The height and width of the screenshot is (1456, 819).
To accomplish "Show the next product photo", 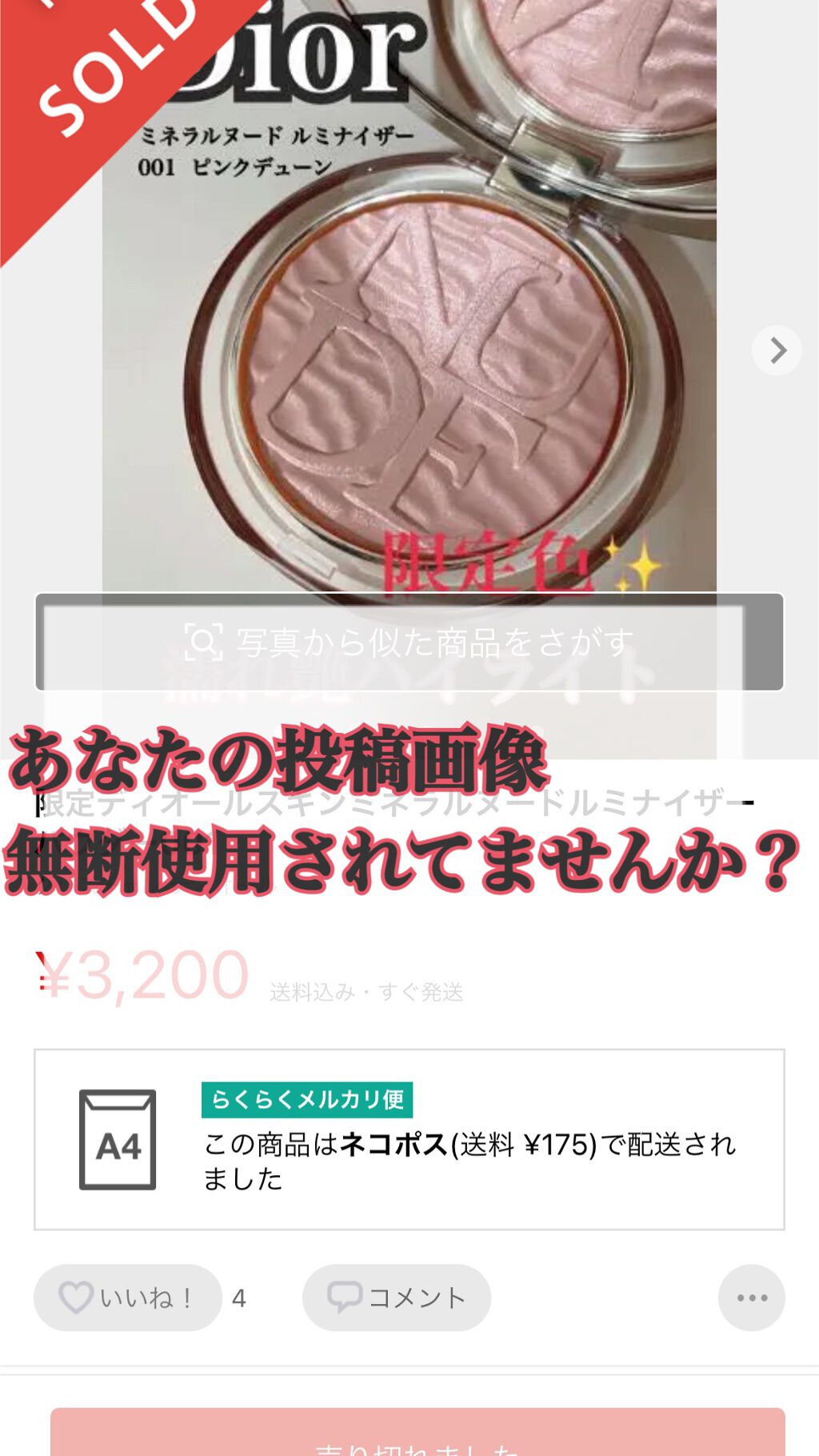I will coord(777,350).
